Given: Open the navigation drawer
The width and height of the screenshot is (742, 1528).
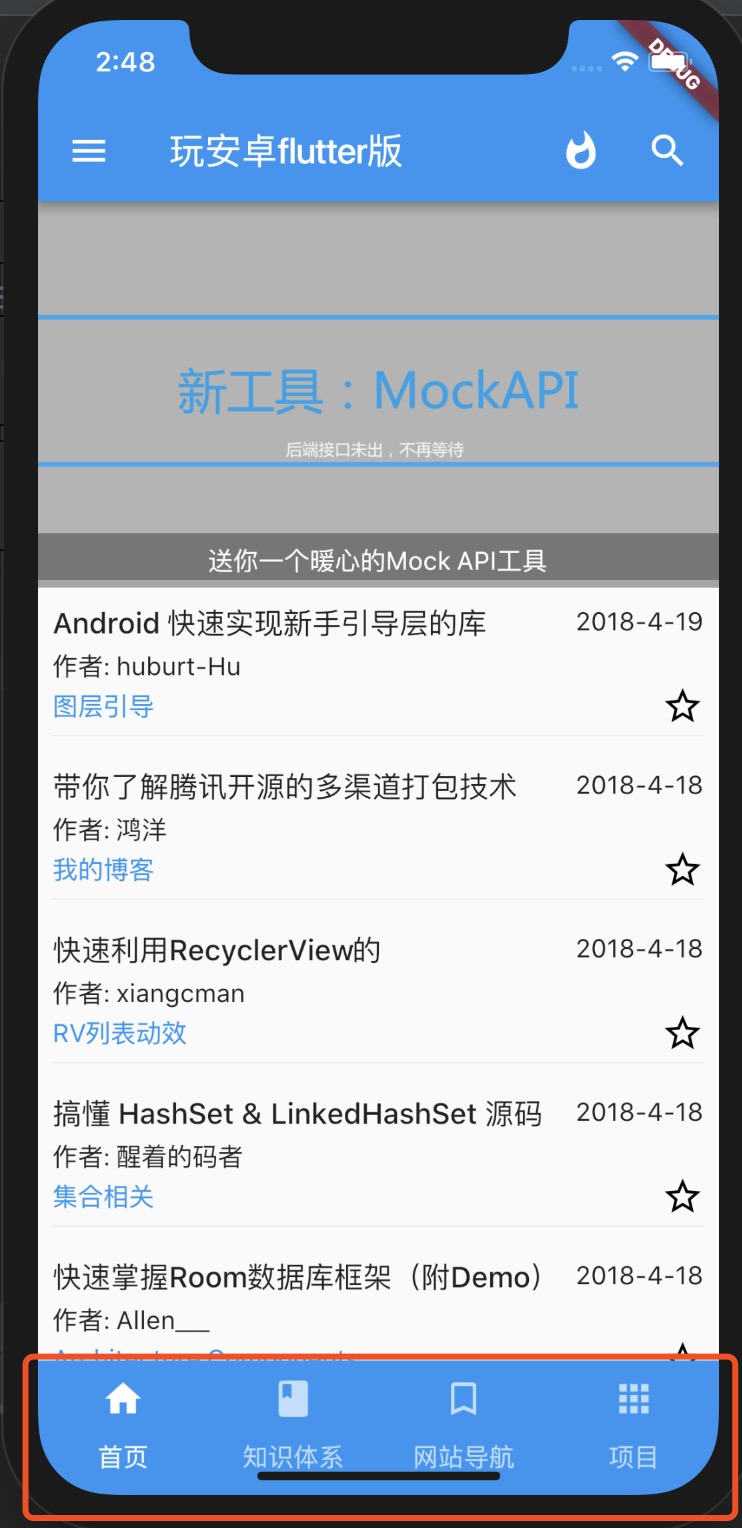Looking at the screenshot, I should pos(88,151).
